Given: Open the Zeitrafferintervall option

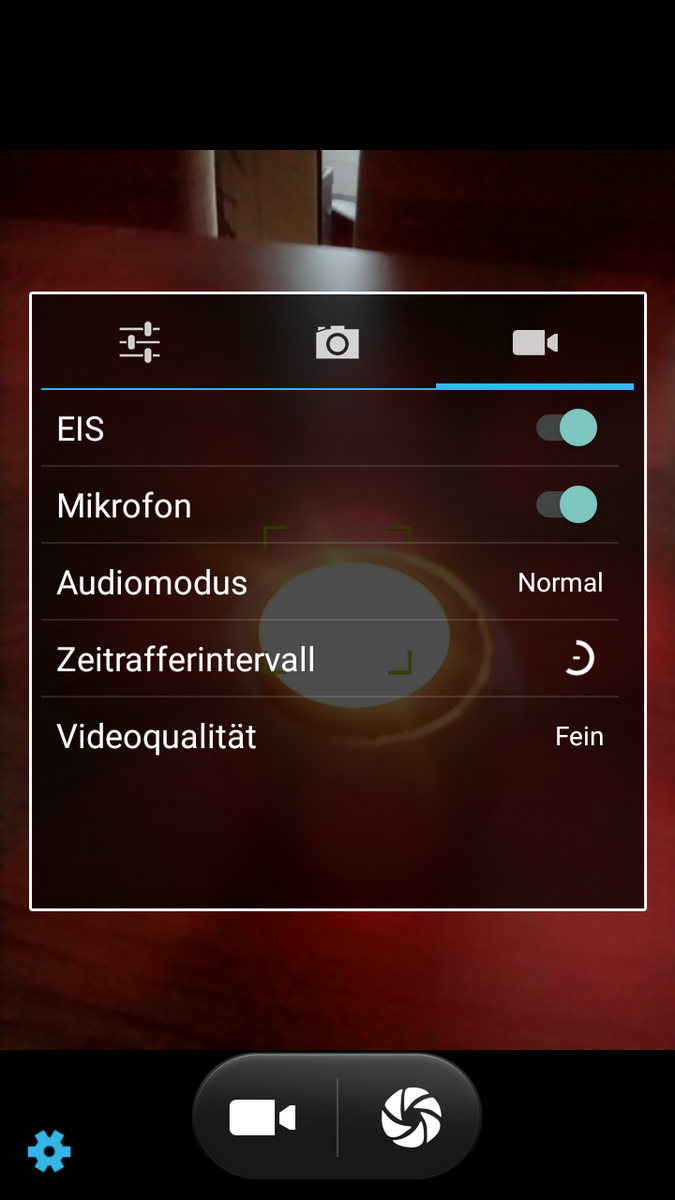Looking at the screenshot, I should (x=330, y=659).
